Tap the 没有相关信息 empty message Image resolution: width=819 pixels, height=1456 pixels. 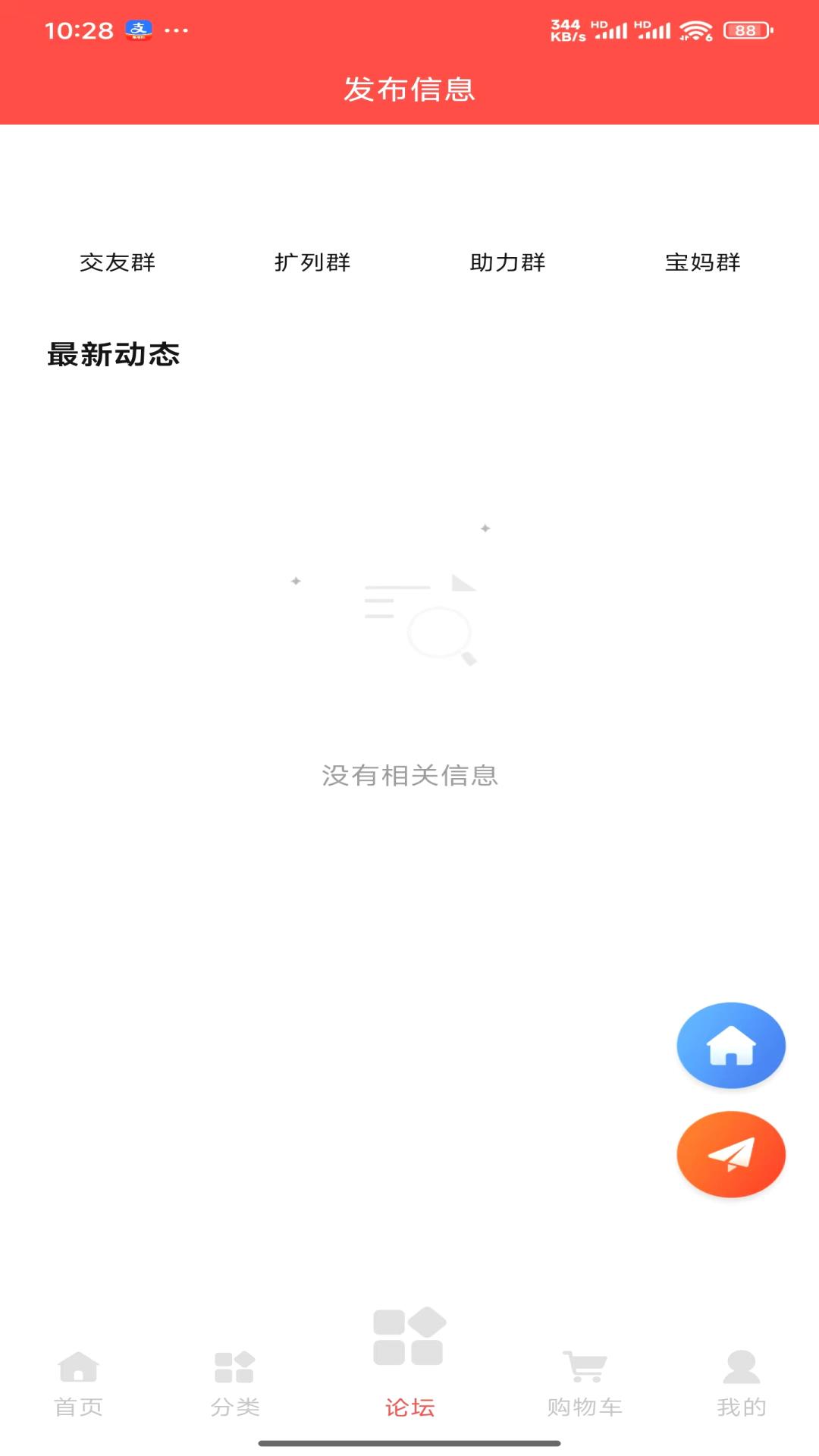pyautogui.click(x=409, y=777)
